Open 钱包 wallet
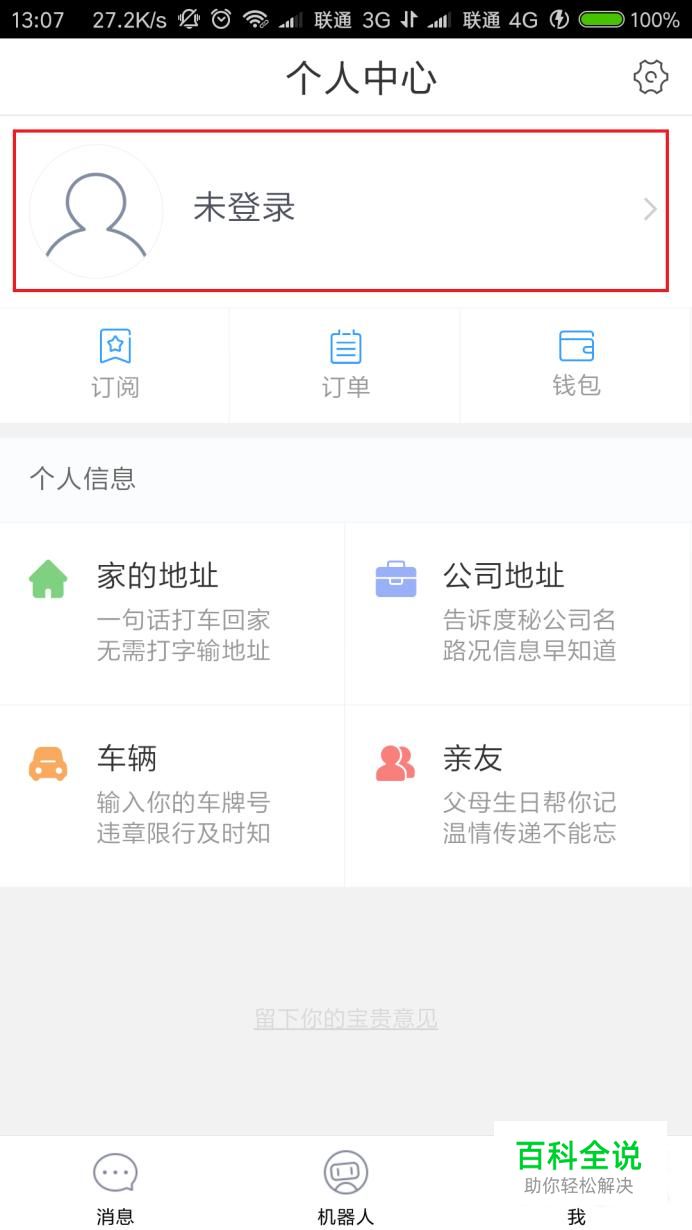This screenshot has width=692, height=1230. [x=576, y=364]
